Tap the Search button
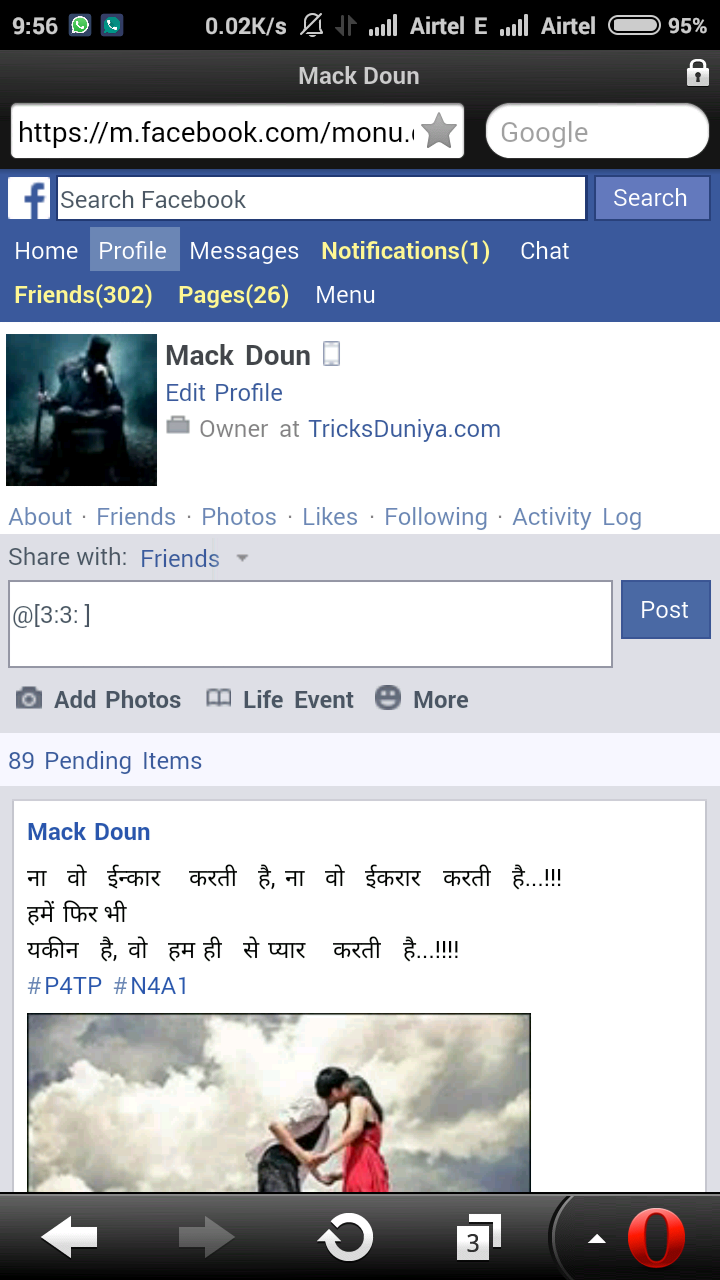The height and width of the screenshot is (1280, 720). point(651,198)
